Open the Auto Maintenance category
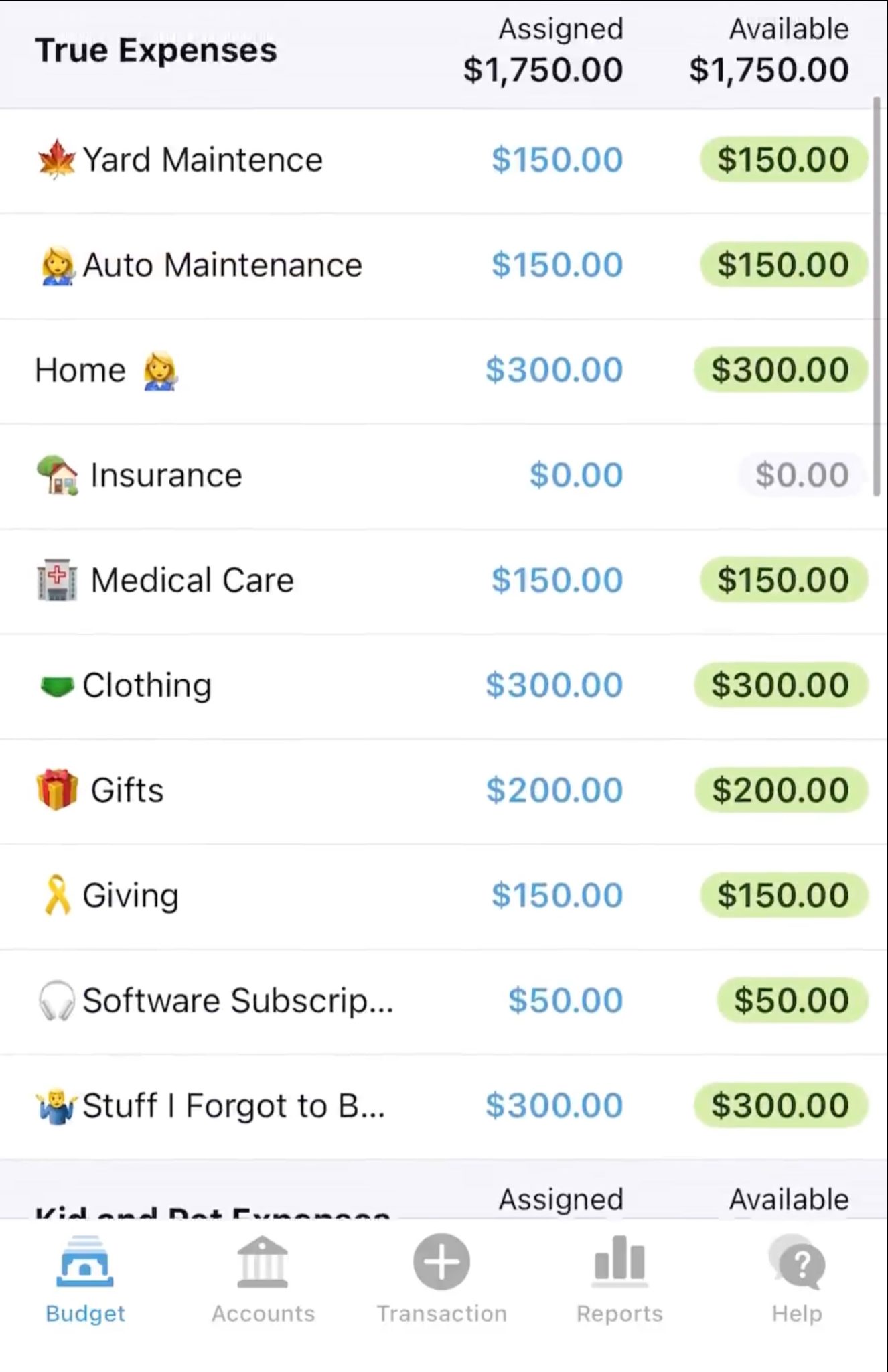888x1372 pixels. [221, 264]
